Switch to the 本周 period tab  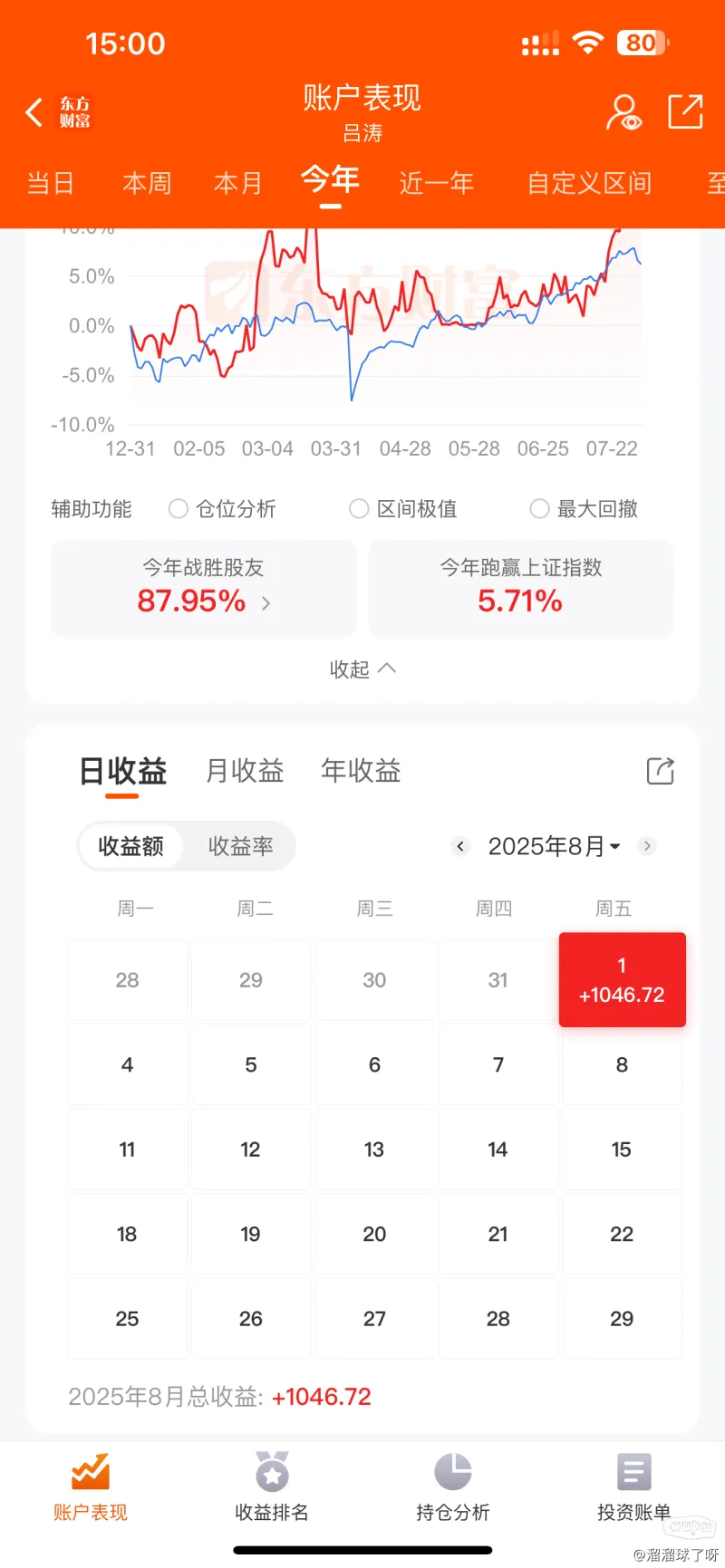tap(147, 184)
